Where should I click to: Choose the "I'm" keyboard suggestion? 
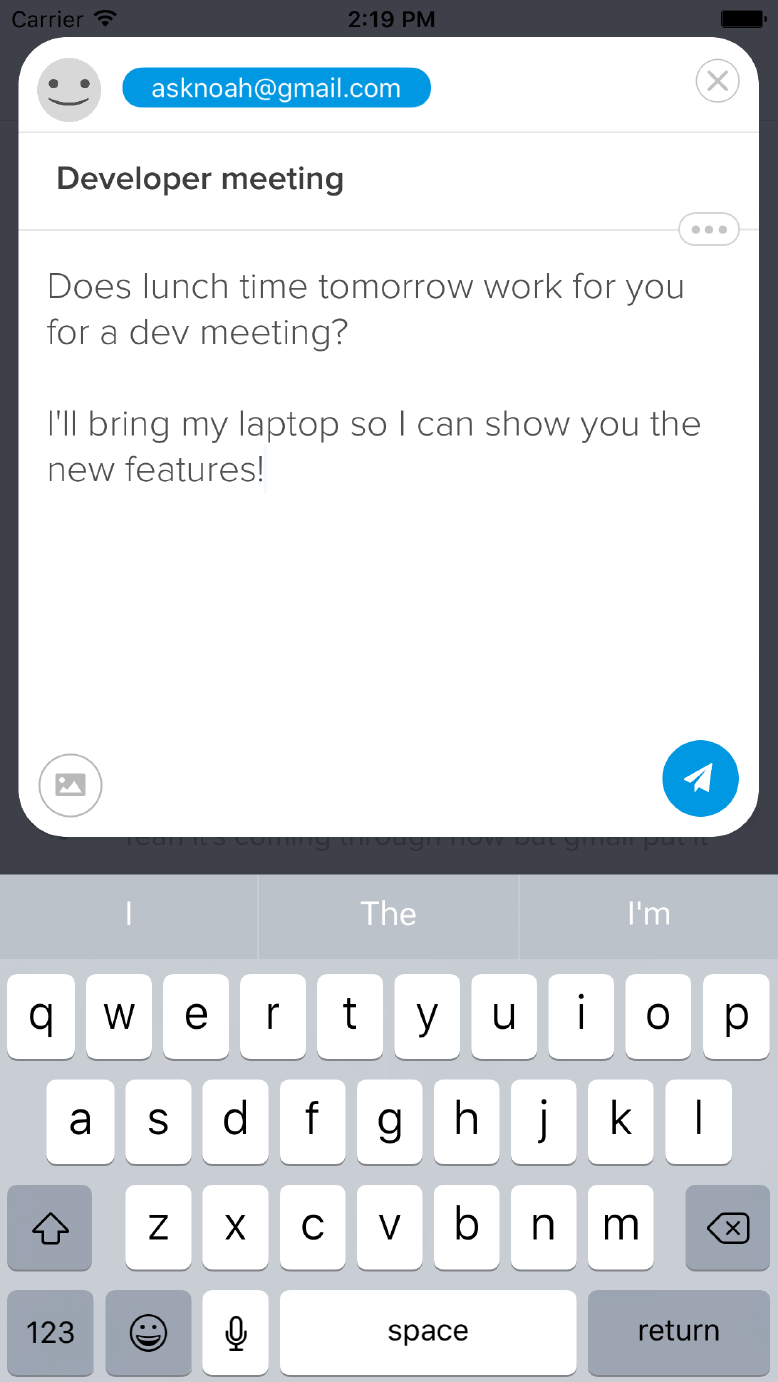tap(648, 914)
